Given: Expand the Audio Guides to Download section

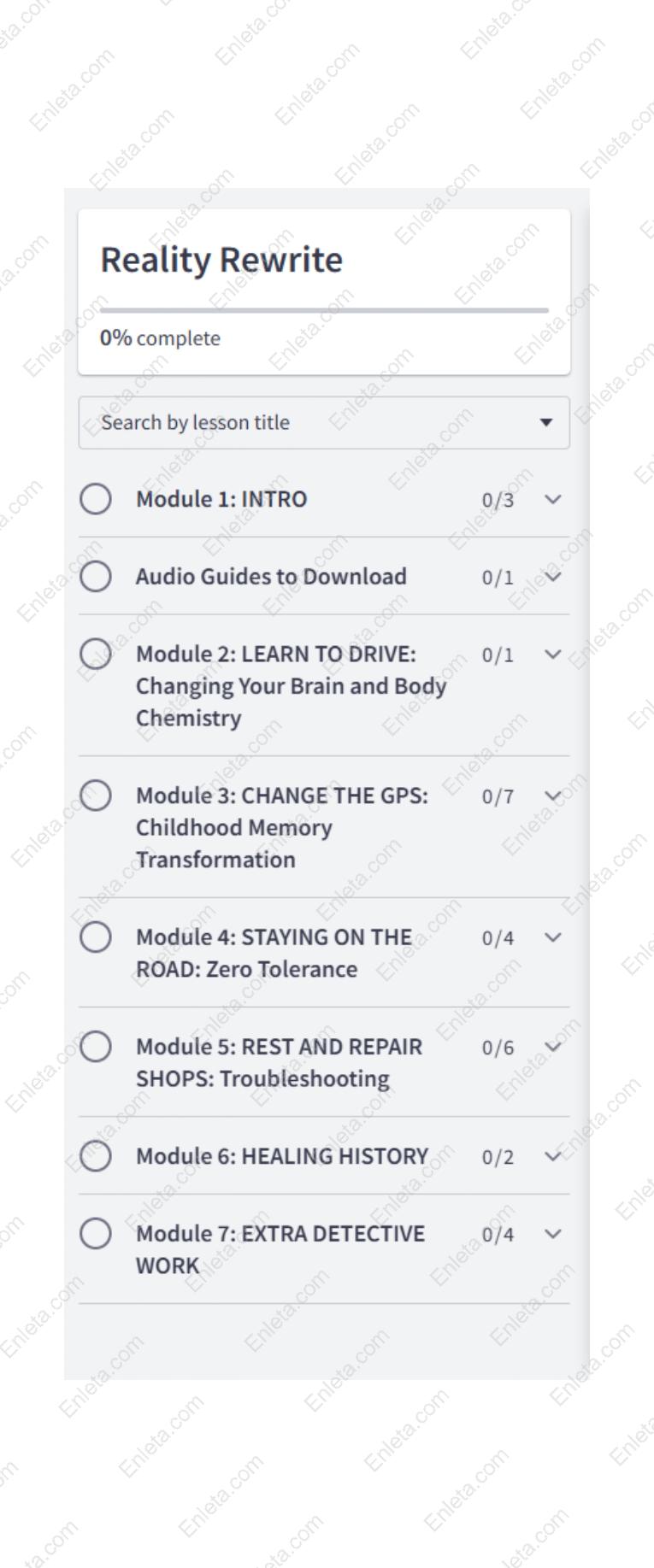Looking at the screenshot, I should 553,577.
